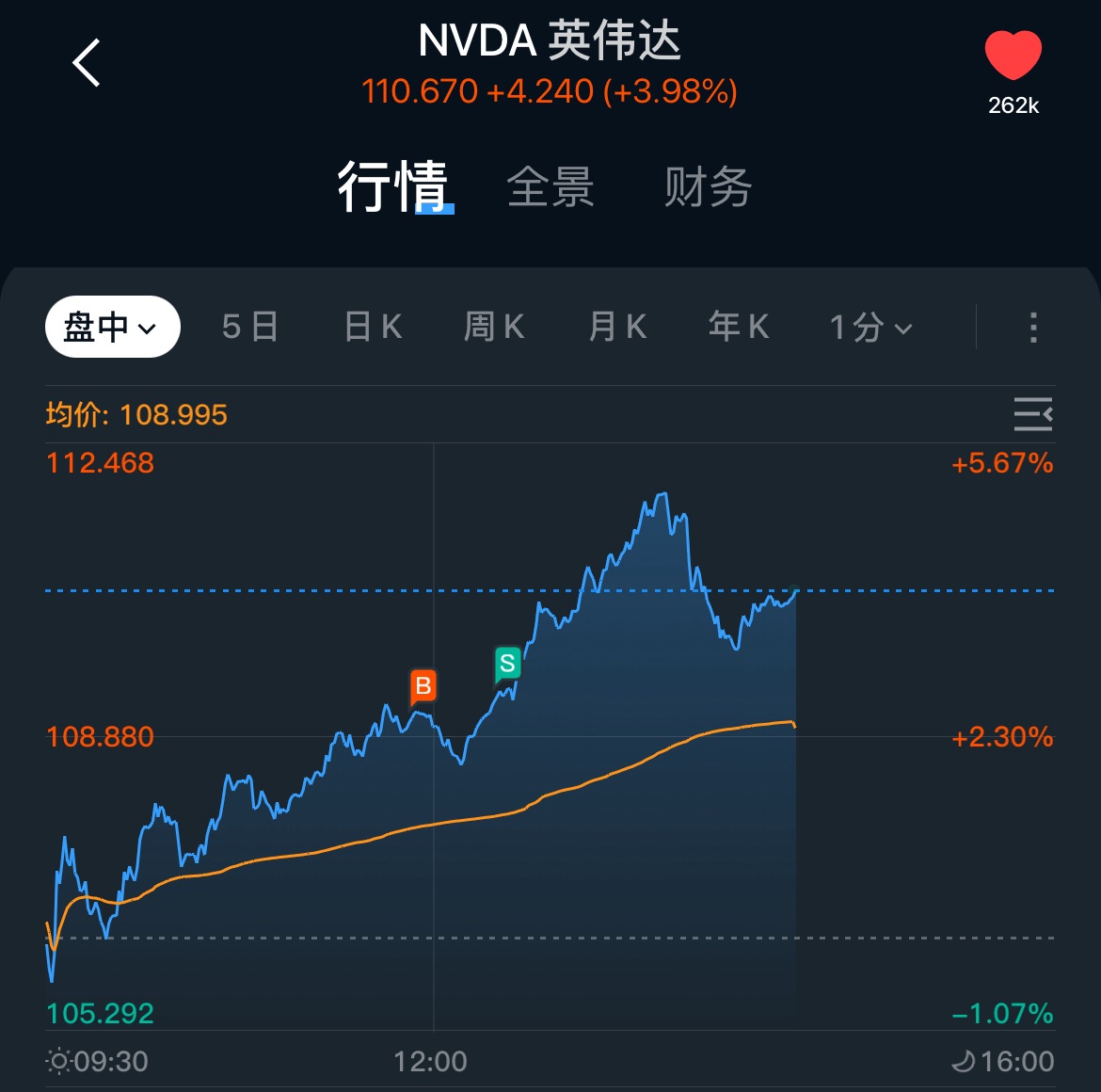Expand the 1分 interval dropdown
The image size is (1101, 1092).
tap(870, 327)
